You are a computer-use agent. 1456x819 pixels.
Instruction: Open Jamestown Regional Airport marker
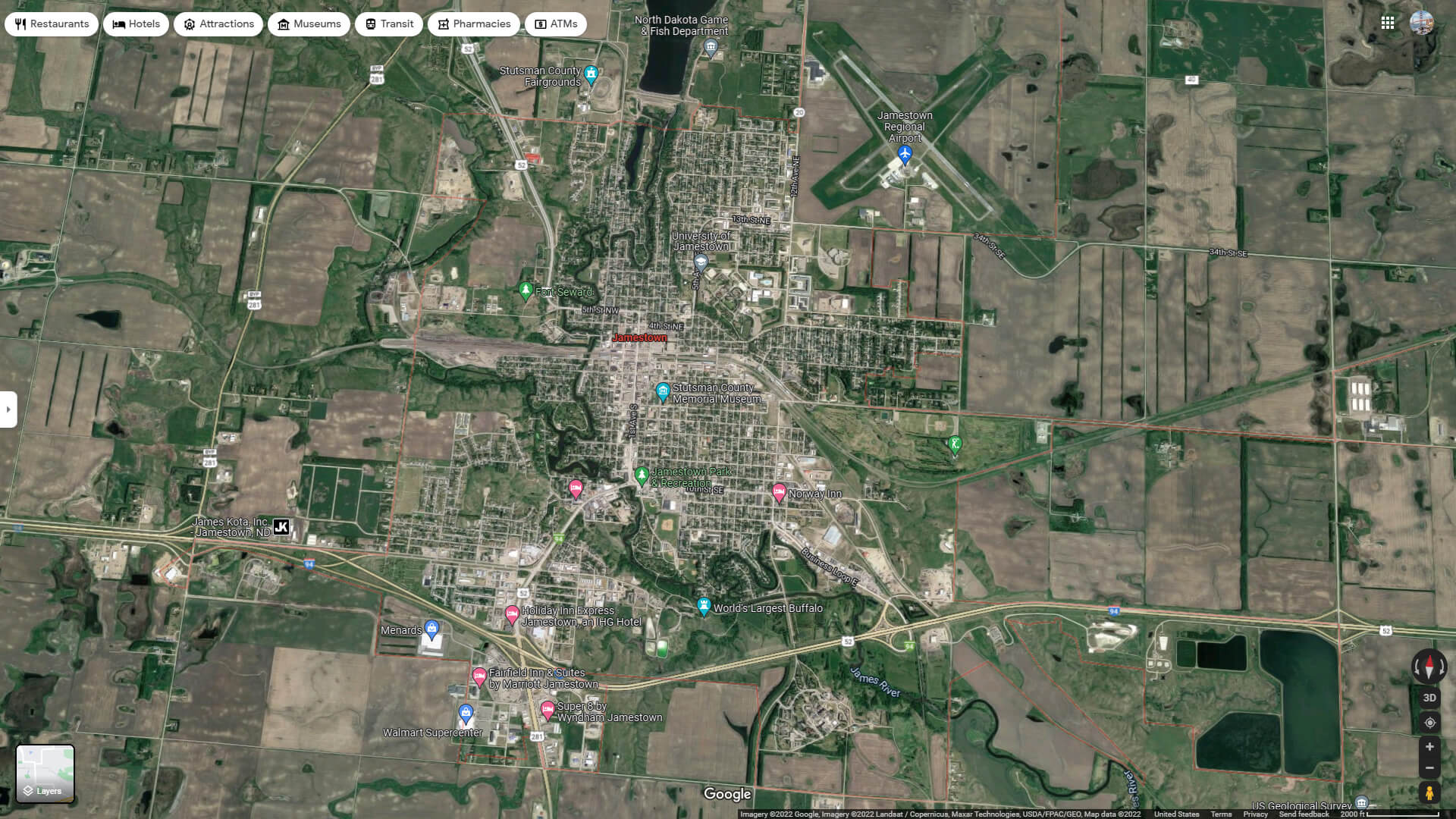904,154
